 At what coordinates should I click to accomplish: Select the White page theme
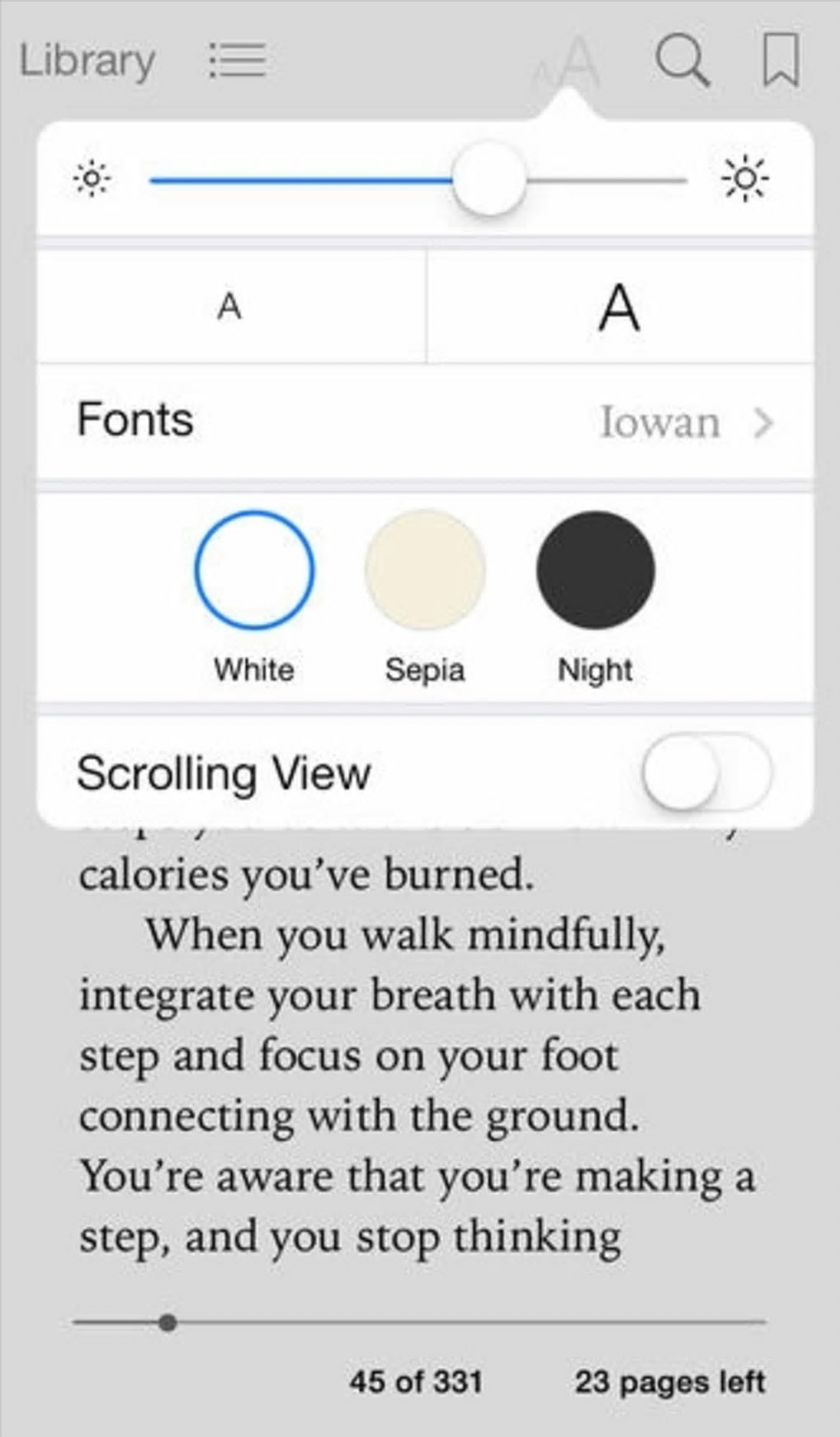coord(254,571)
